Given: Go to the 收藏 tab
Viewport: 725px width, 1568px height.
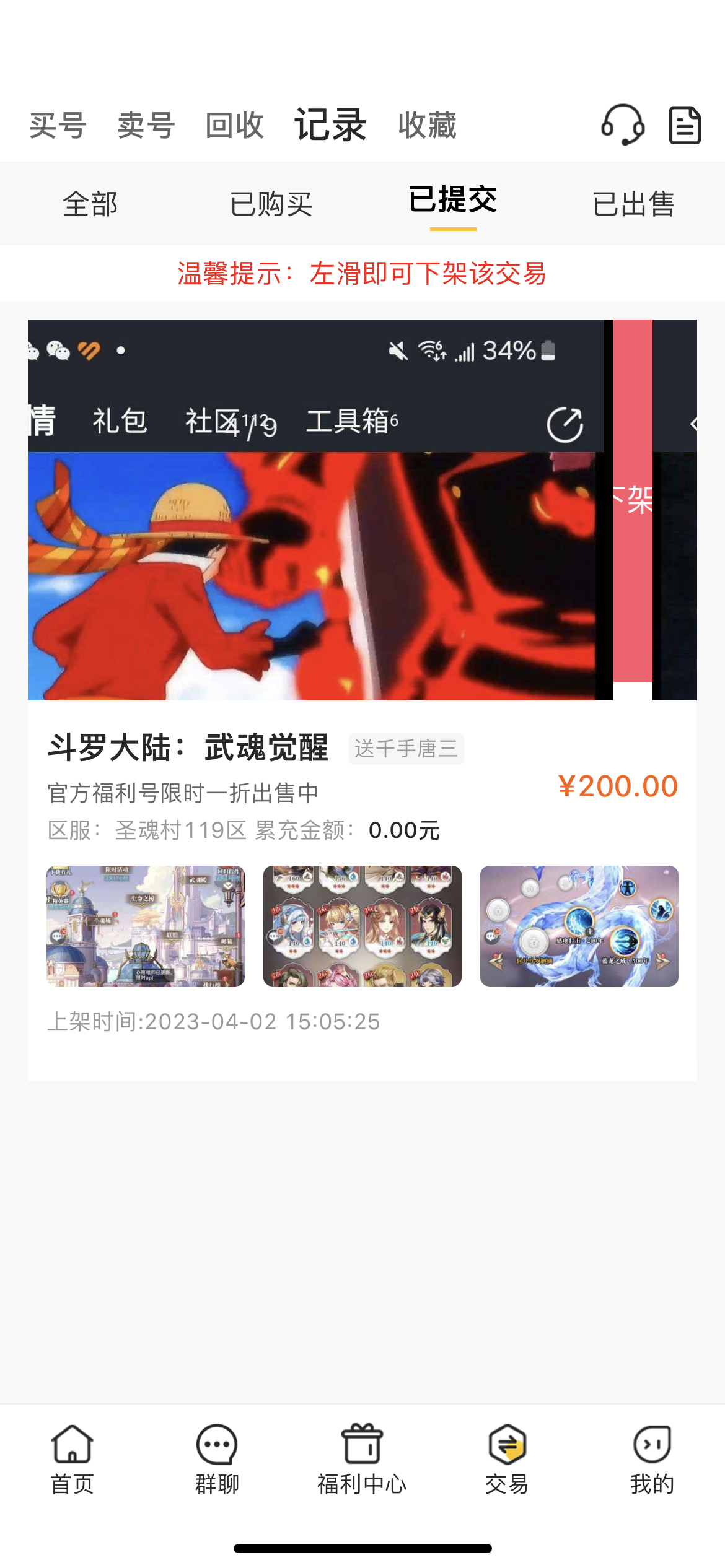Looking at the screenshot, I should pos(428,126).
